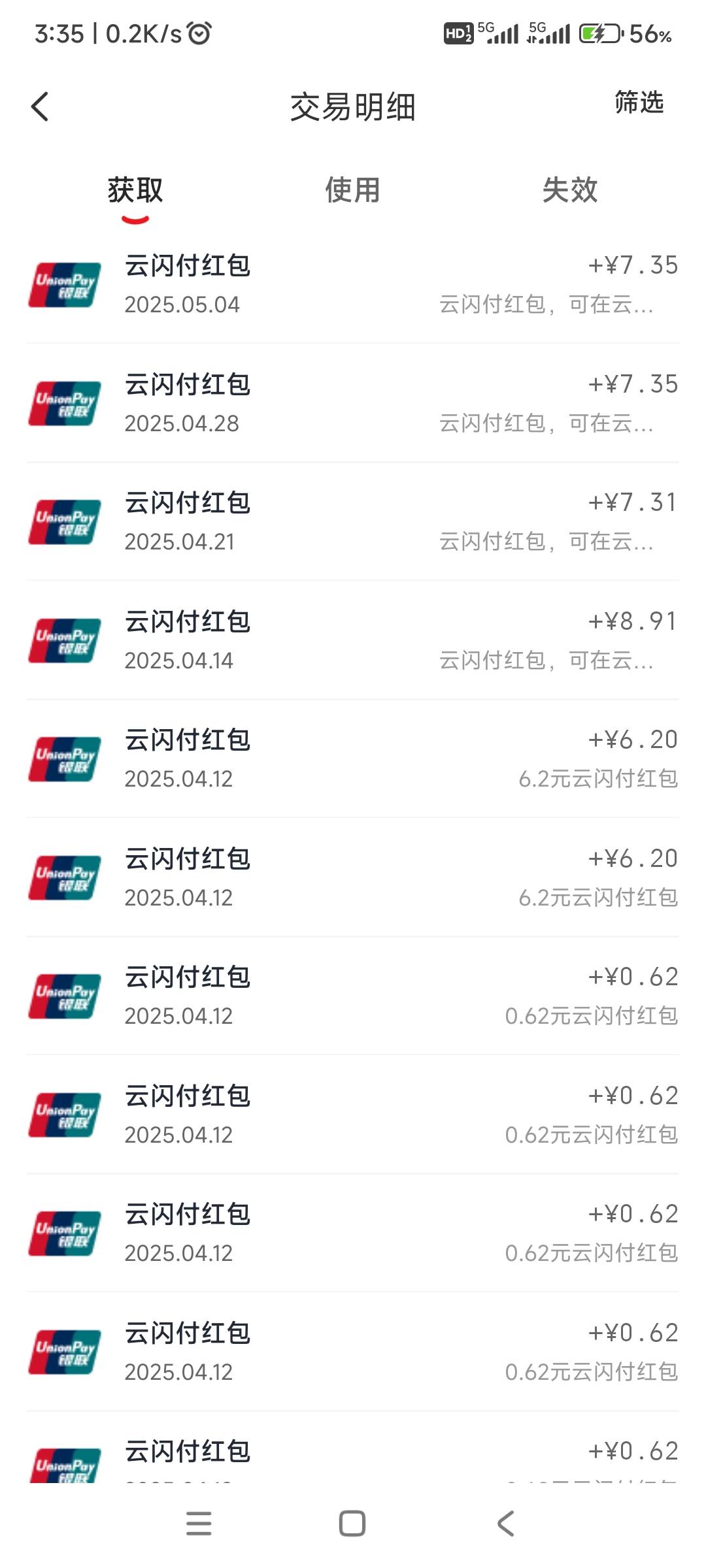
Task: Open the 2025.05.04 red packet record
Action: tap(353, 284)
